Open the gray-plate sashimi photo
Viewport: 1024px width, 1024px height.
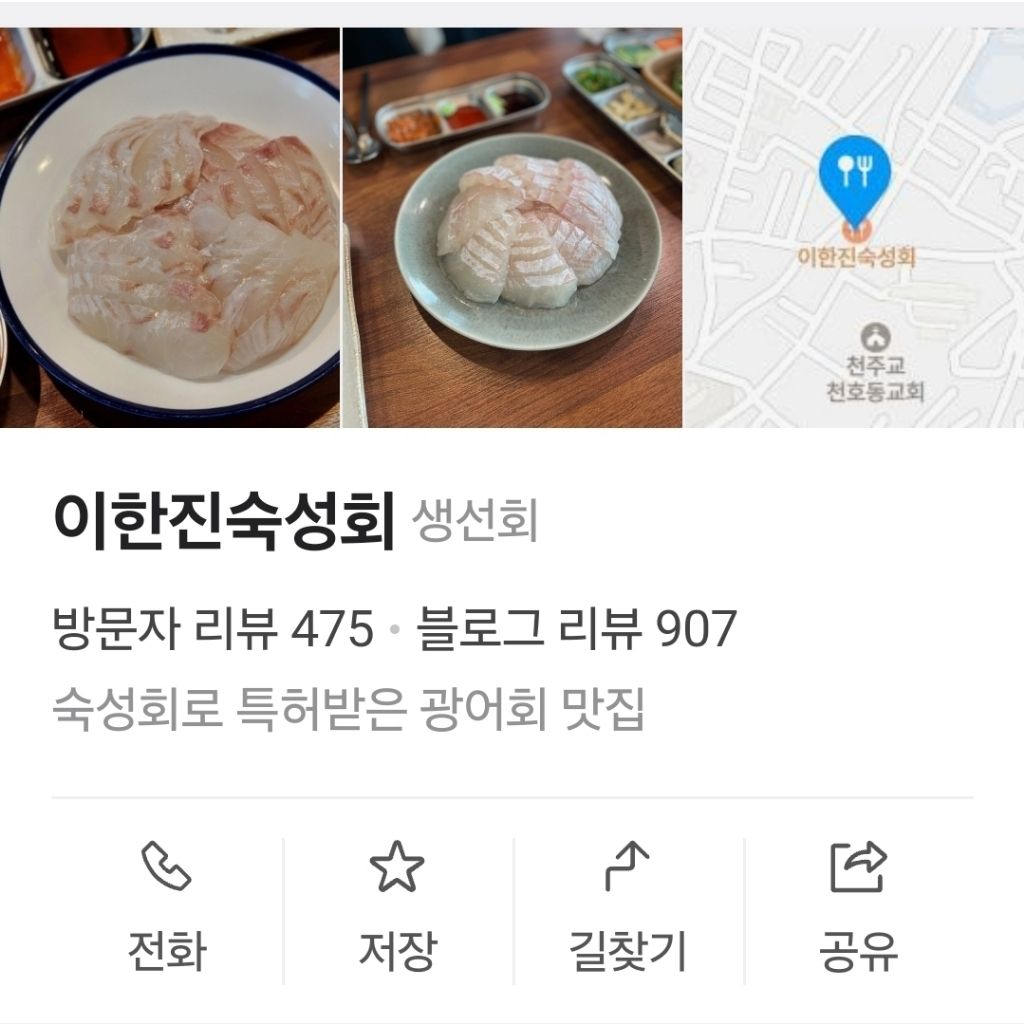click(512, 228)
